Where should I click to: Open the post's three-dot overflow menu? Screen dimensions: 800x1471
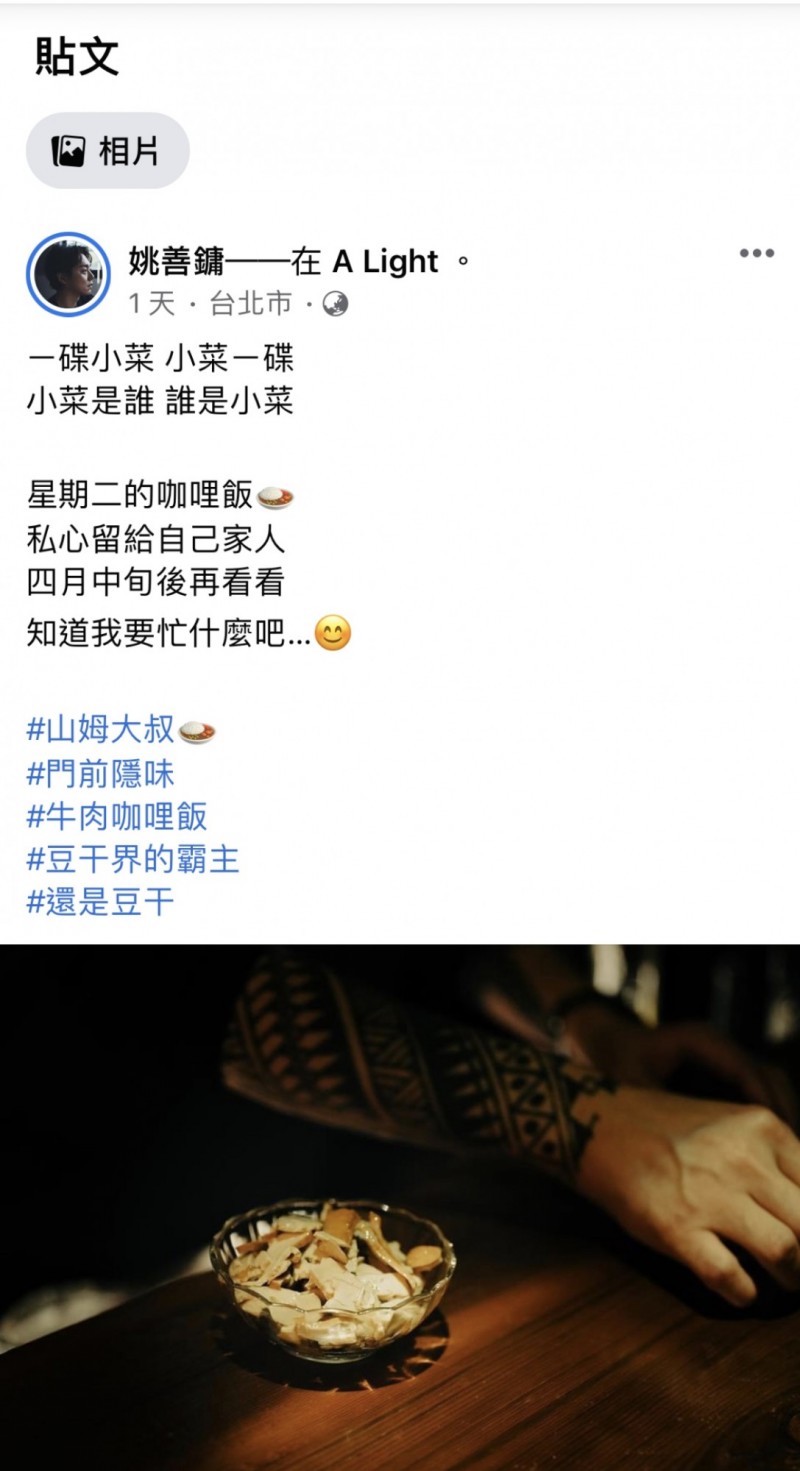pos(757,254)
